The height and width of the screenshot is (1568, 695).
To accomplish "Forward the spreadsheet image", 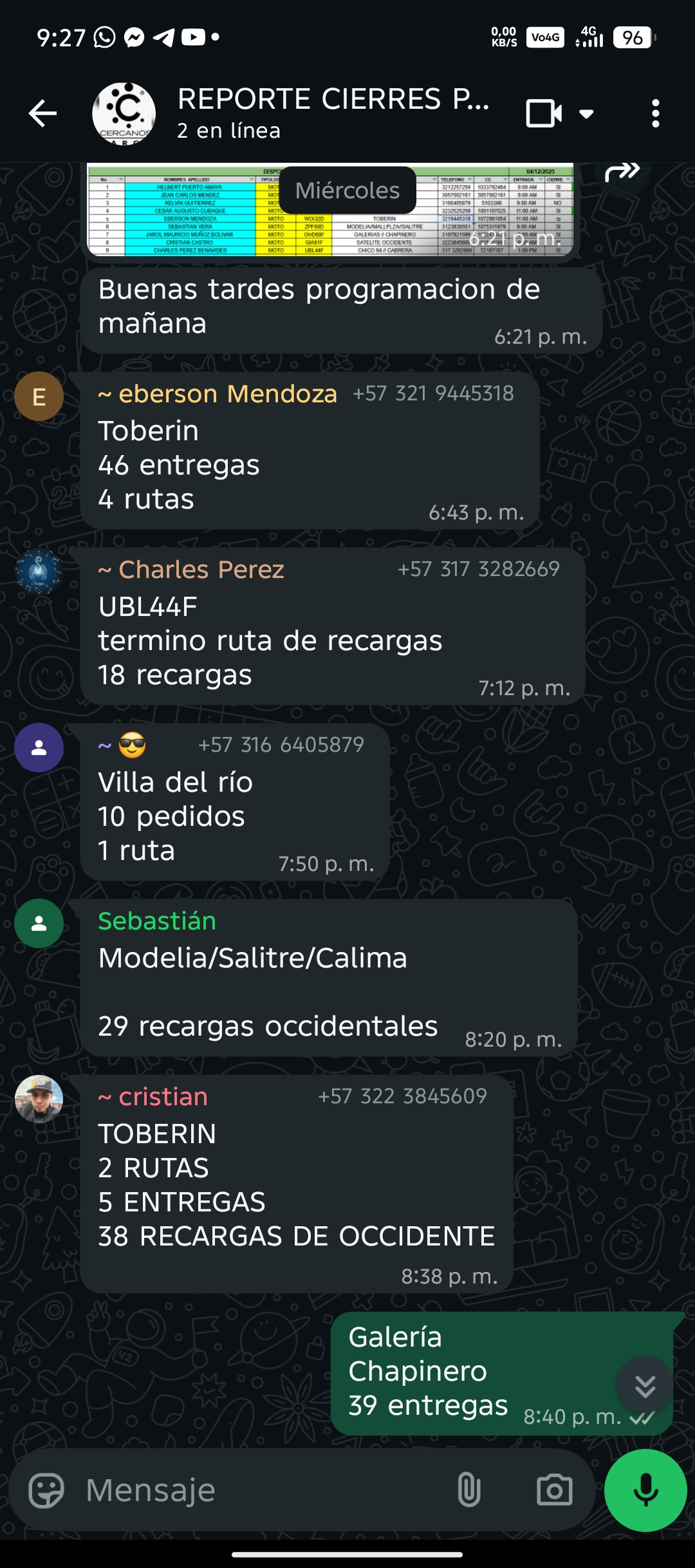I will tap(622, 173).
